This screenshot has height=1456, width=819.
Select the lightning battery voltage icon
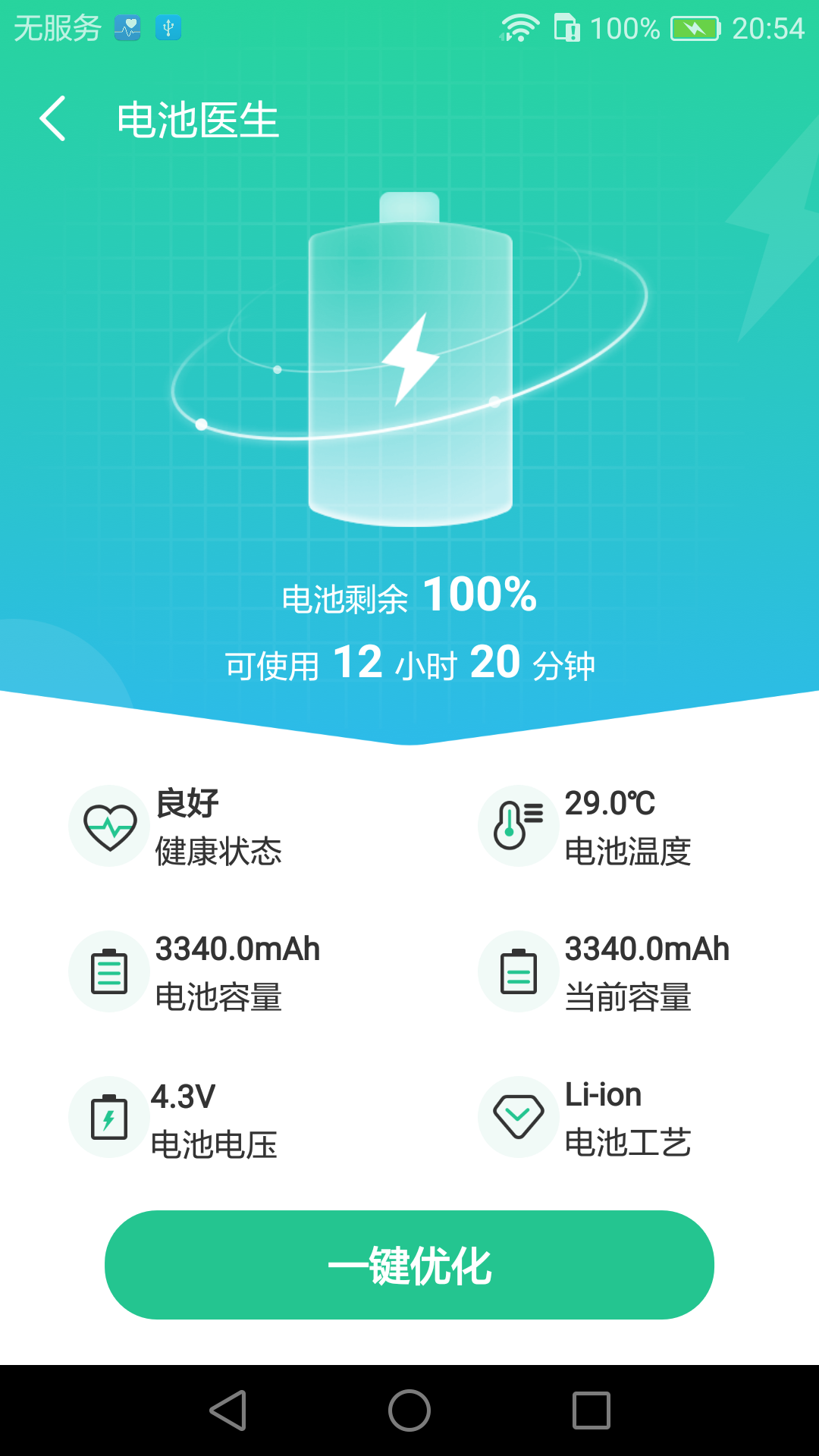(111, 1117)
